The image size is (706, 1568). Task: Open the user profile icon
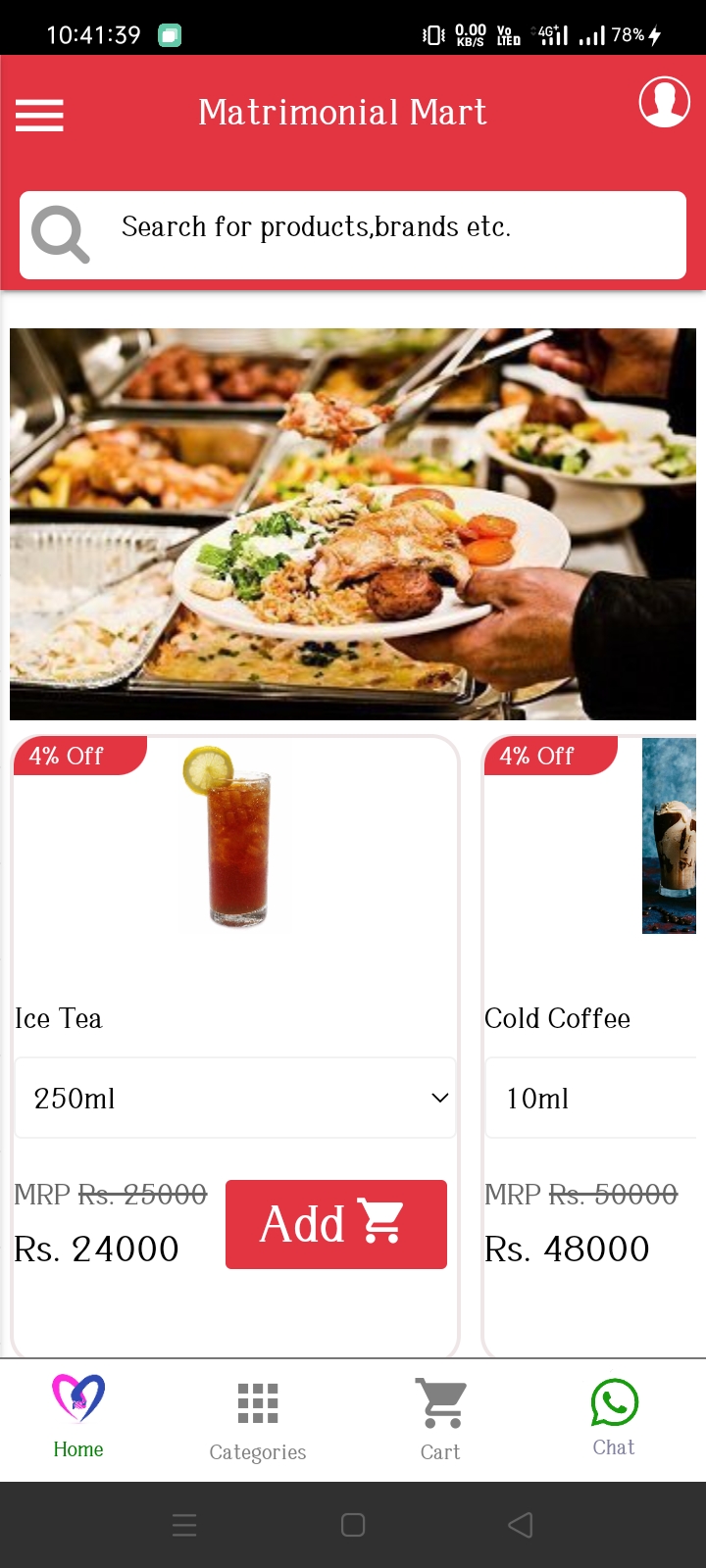(x=664, y=102)
